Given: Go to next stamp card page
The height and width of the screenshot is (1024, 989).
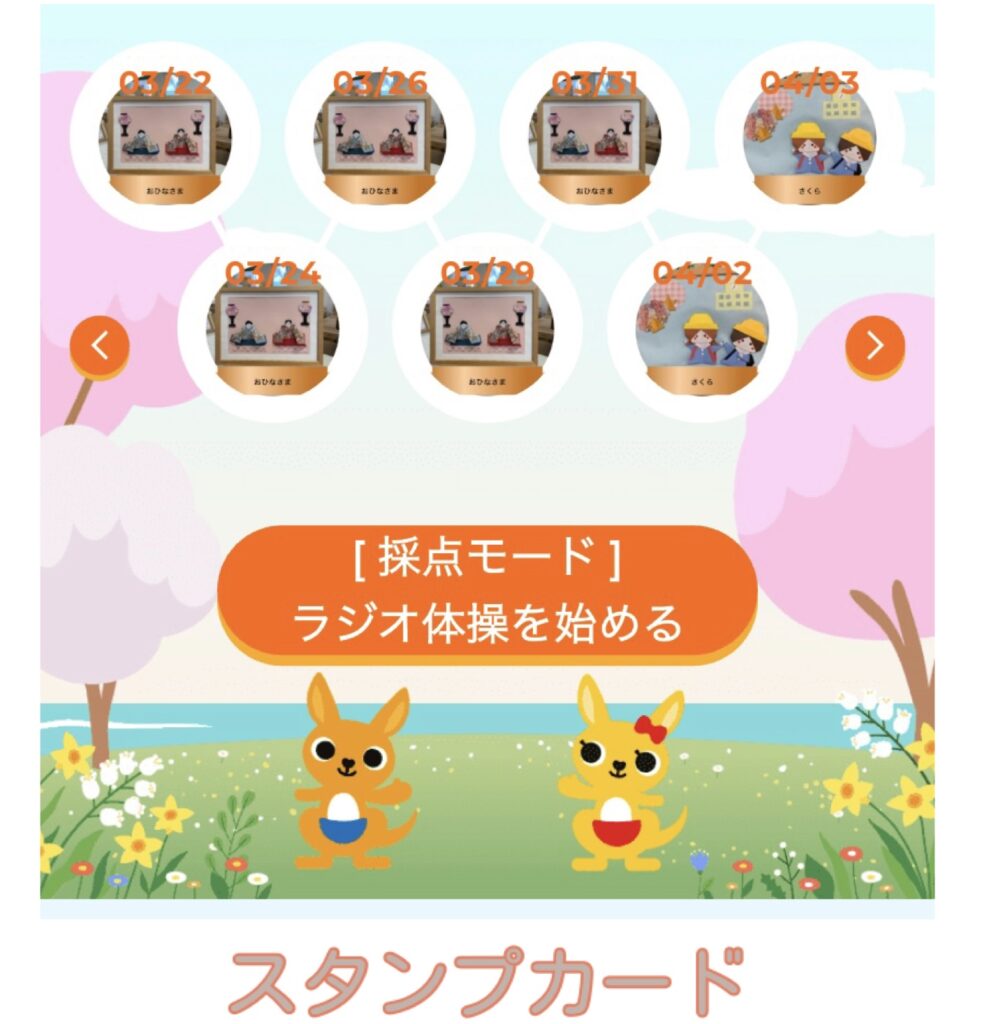Looking at the screenshot, I should coord(874,346).
